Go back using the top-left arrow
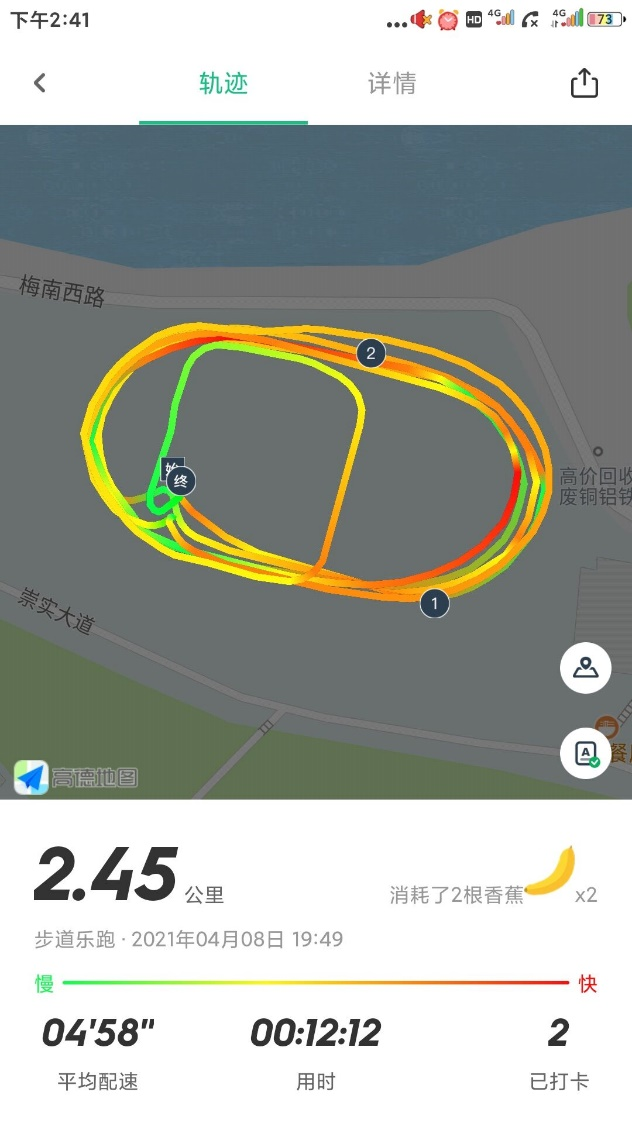The width and height of the screenshot is (632, 1123). click(x=40, y=83)
